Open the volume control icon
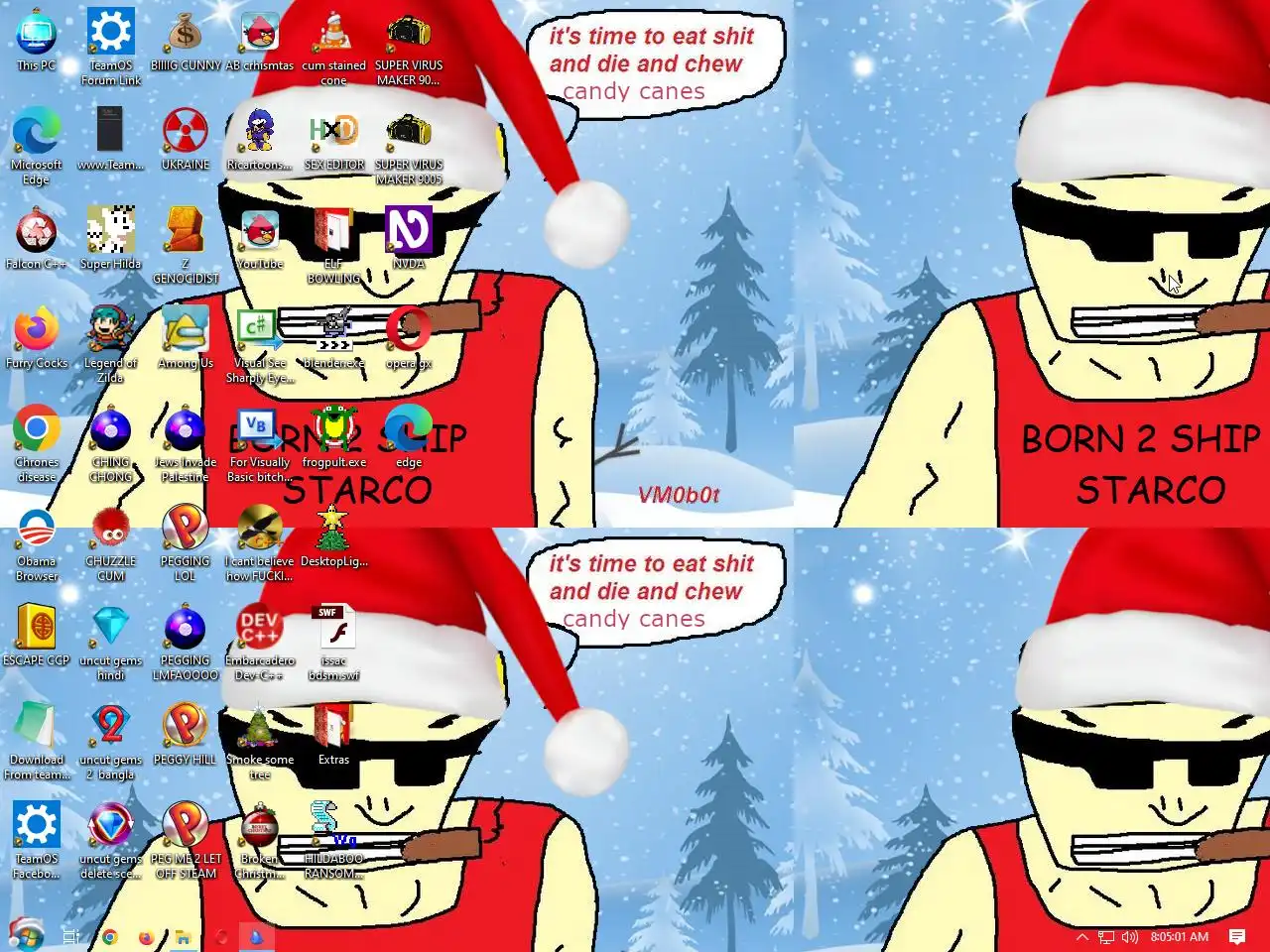The width and height of the screenshot is (1270, 952). (x=1129, y=936)
